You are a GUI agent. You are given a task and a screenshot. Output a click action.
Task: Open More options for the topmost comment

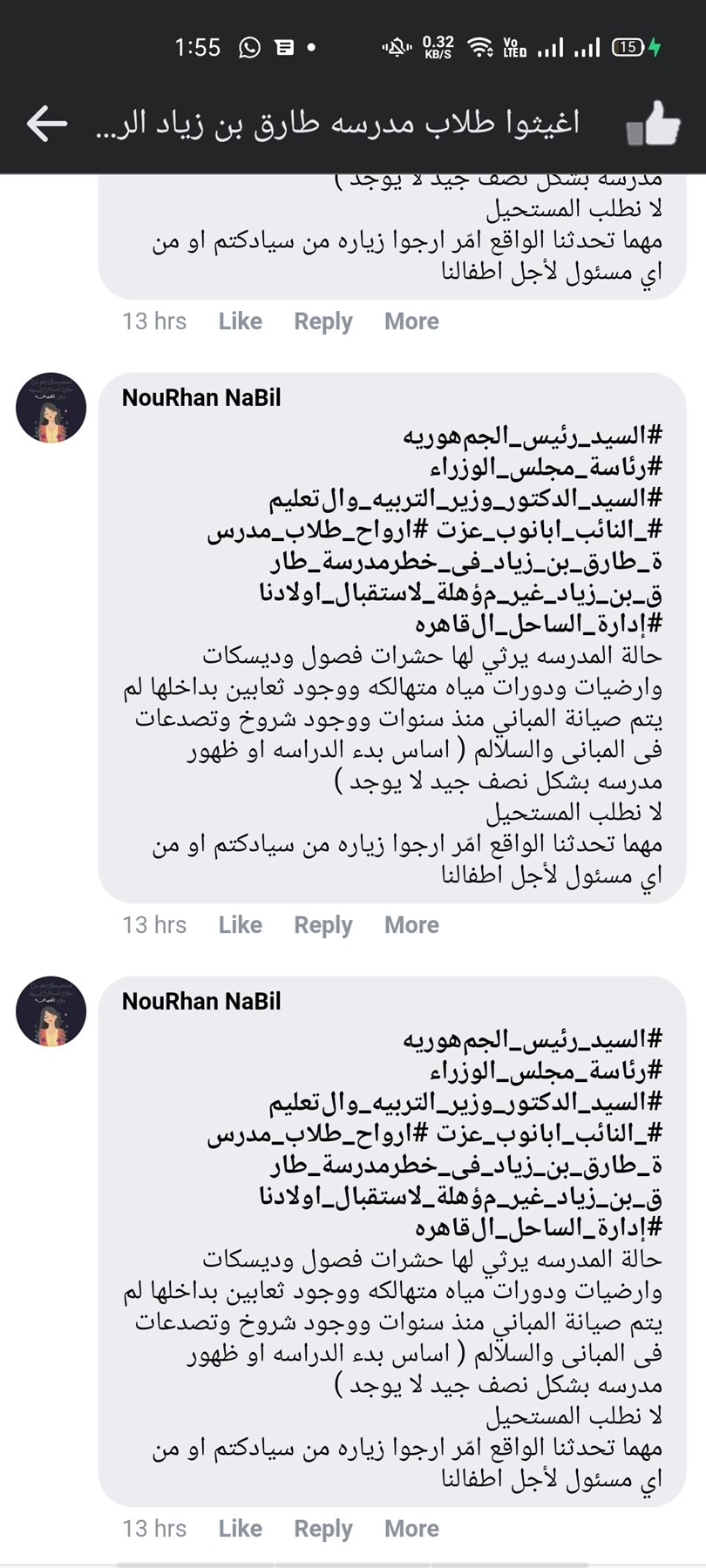coord(411,321)
